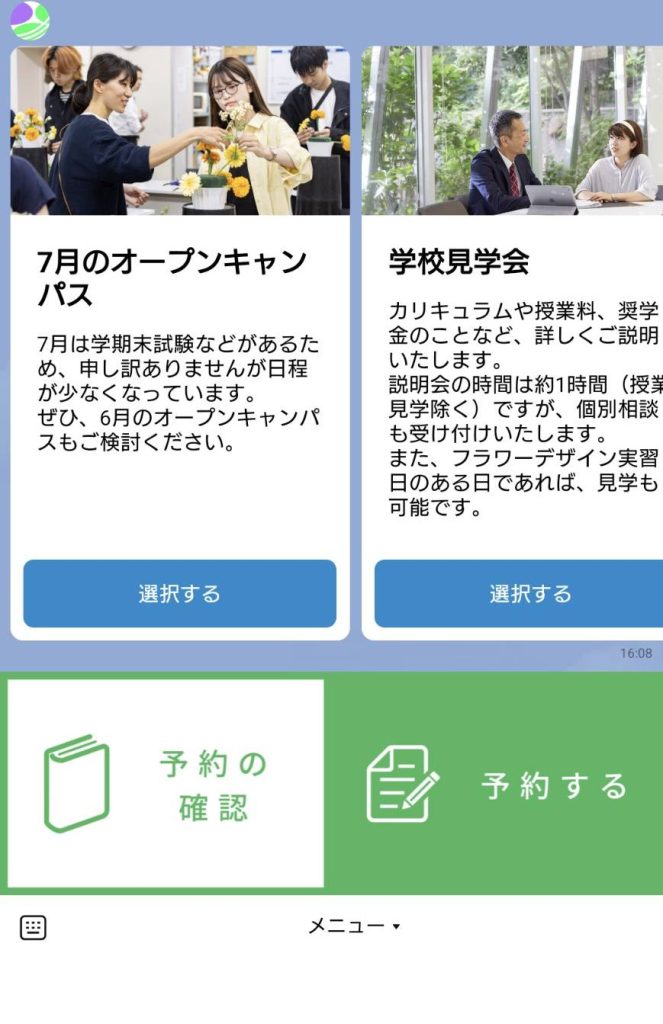Choose 選択する under 学校見学会
This screenshot has height=1024, width=663.
[x=520, y=594]
